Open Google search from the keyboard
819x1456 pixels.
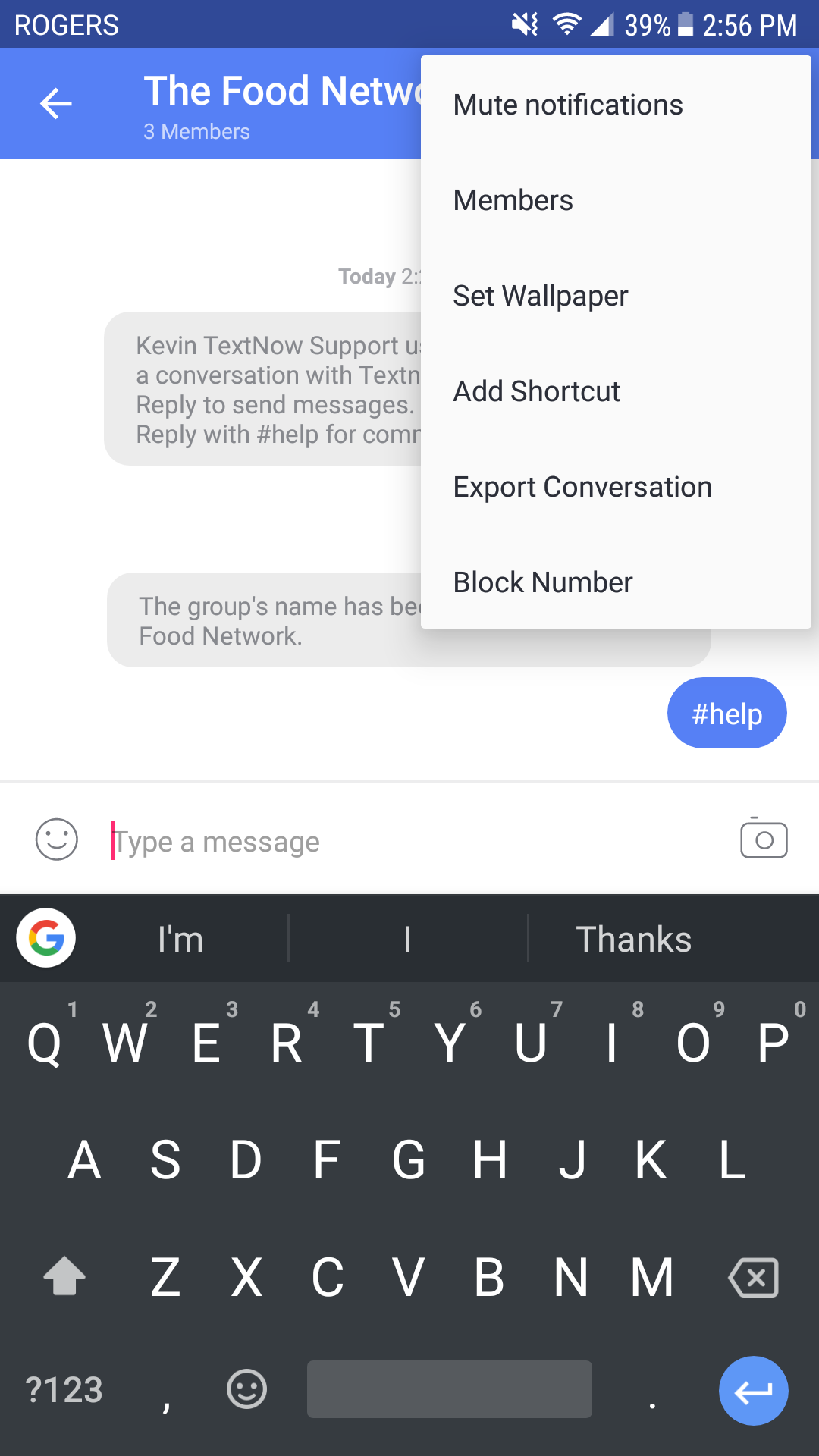pos(46,938)
